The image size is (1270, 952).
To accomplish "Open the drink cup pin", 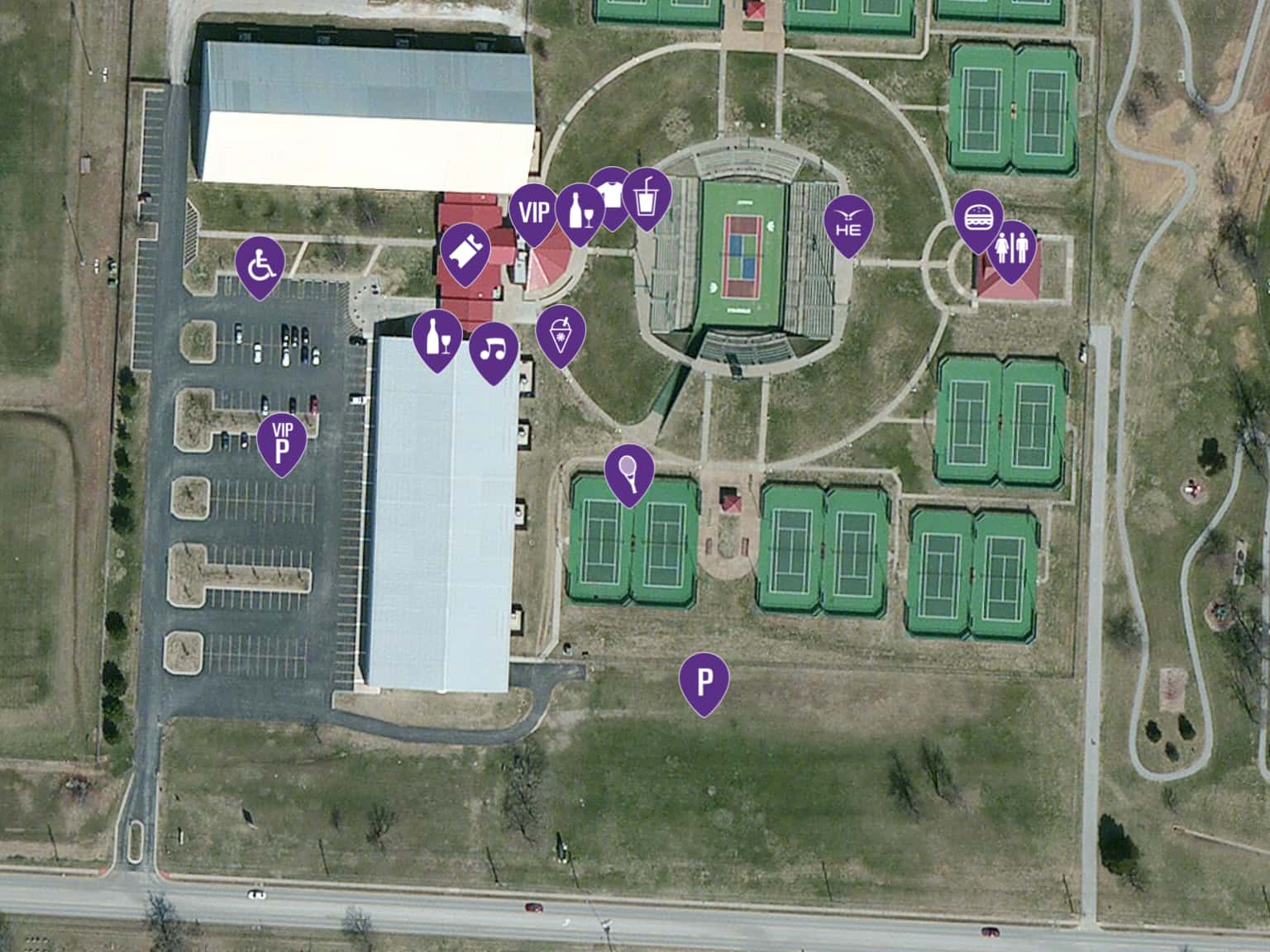I will point(647,197).
